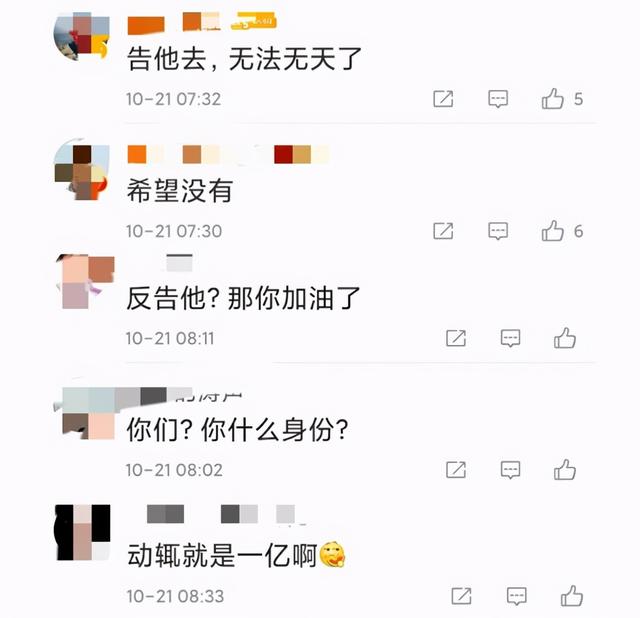Like the comment "反告他?那你加油了"
Image resolution: width=640 pixels, height=618 pixels.
point(565,338)
